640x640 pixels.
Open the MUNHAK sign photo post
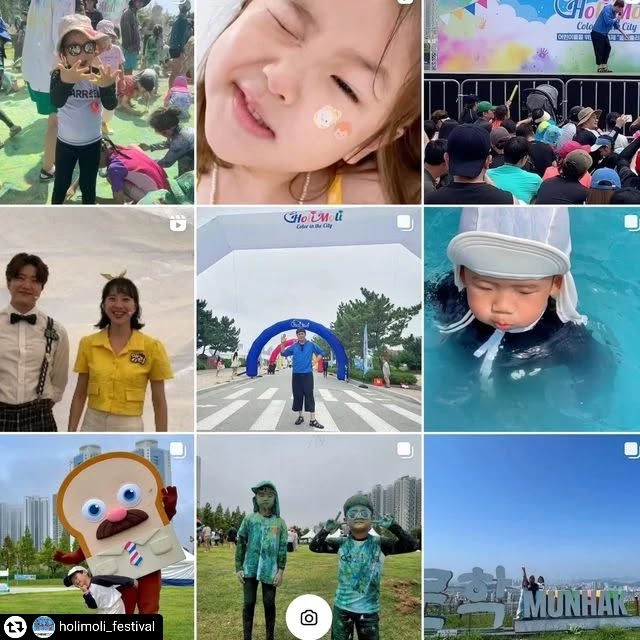532,535
